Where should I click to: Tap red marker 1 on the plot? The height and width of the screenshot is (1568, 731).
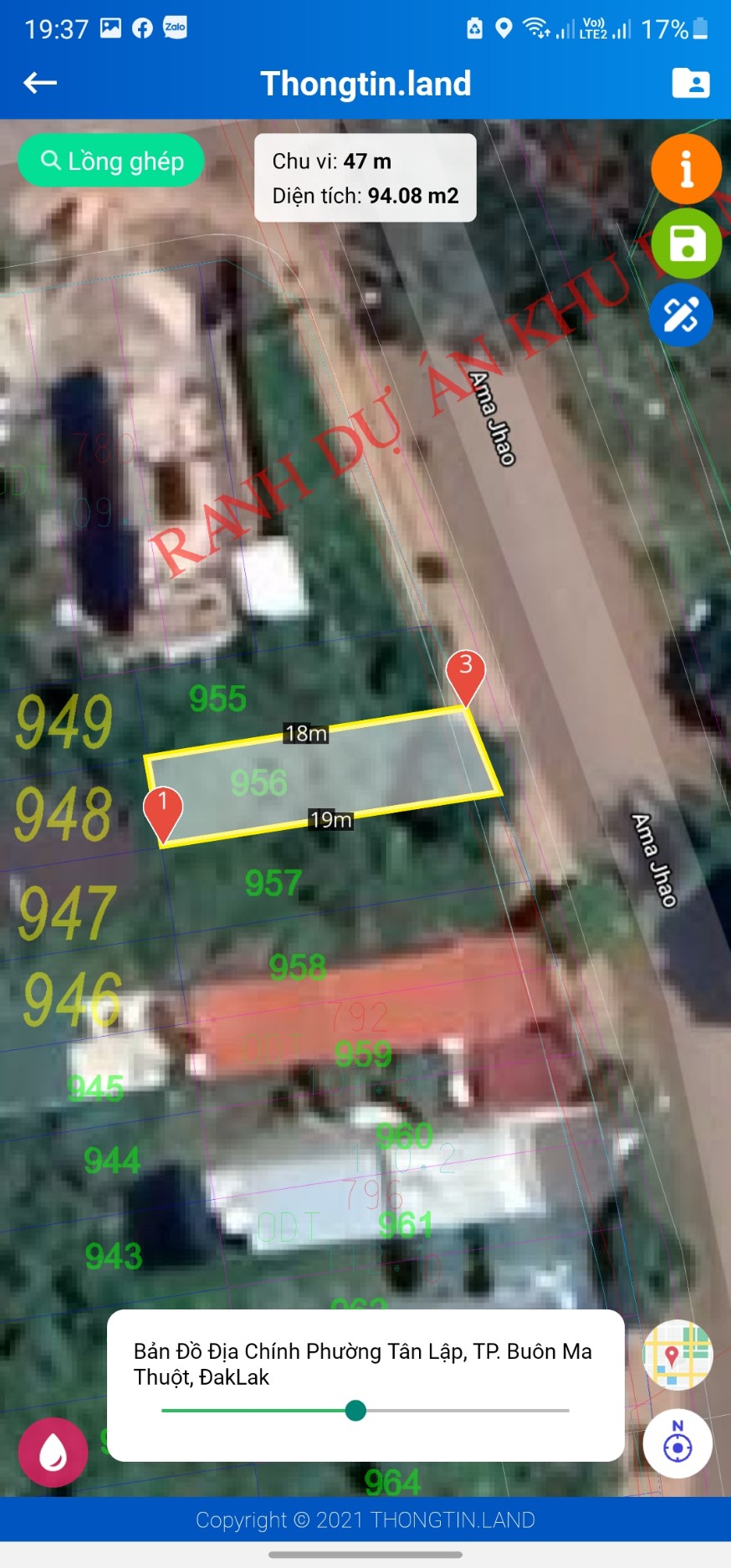point(163,809)
